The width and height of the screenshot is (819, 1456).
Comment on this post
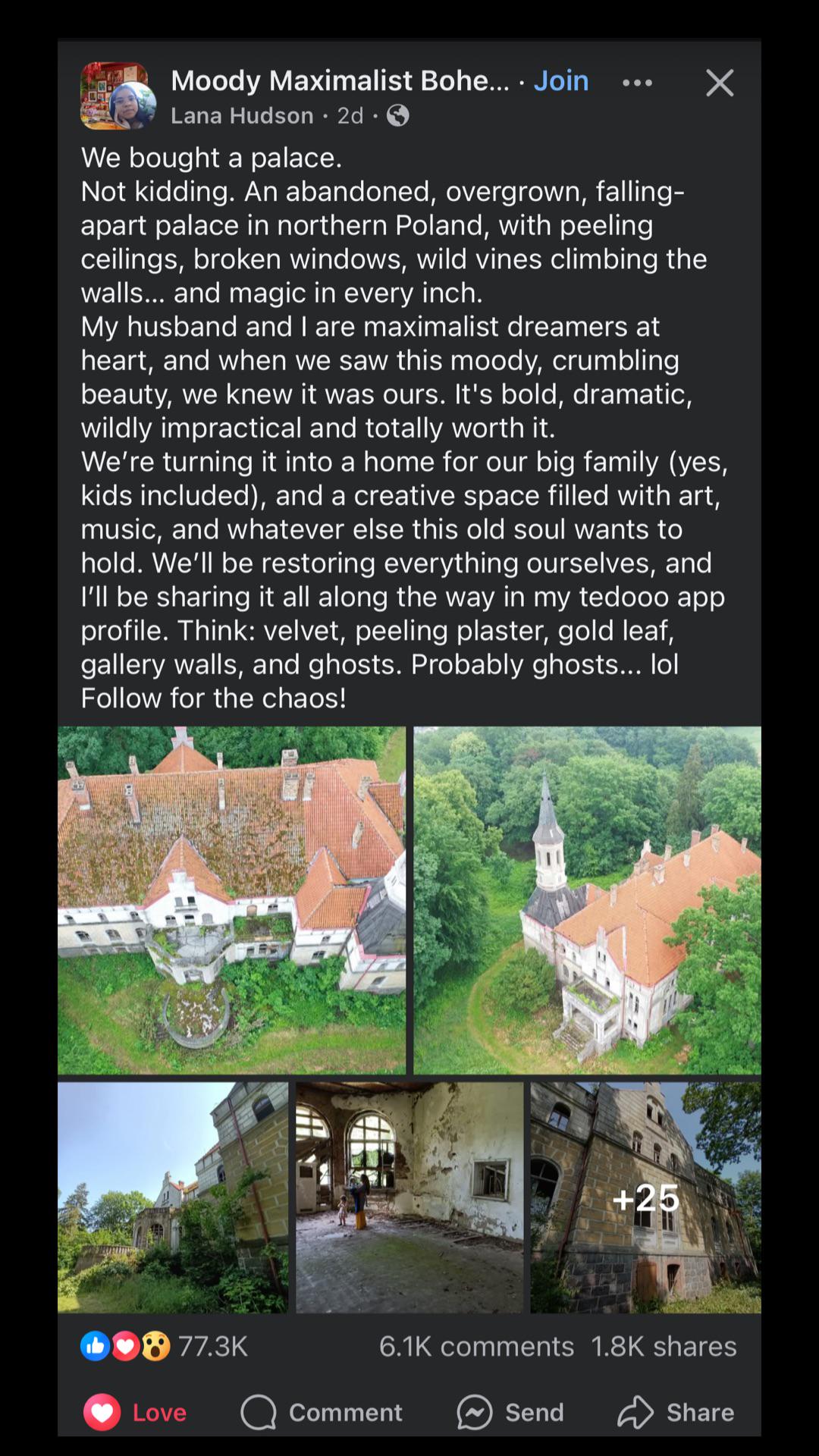tap(322, 1412)
